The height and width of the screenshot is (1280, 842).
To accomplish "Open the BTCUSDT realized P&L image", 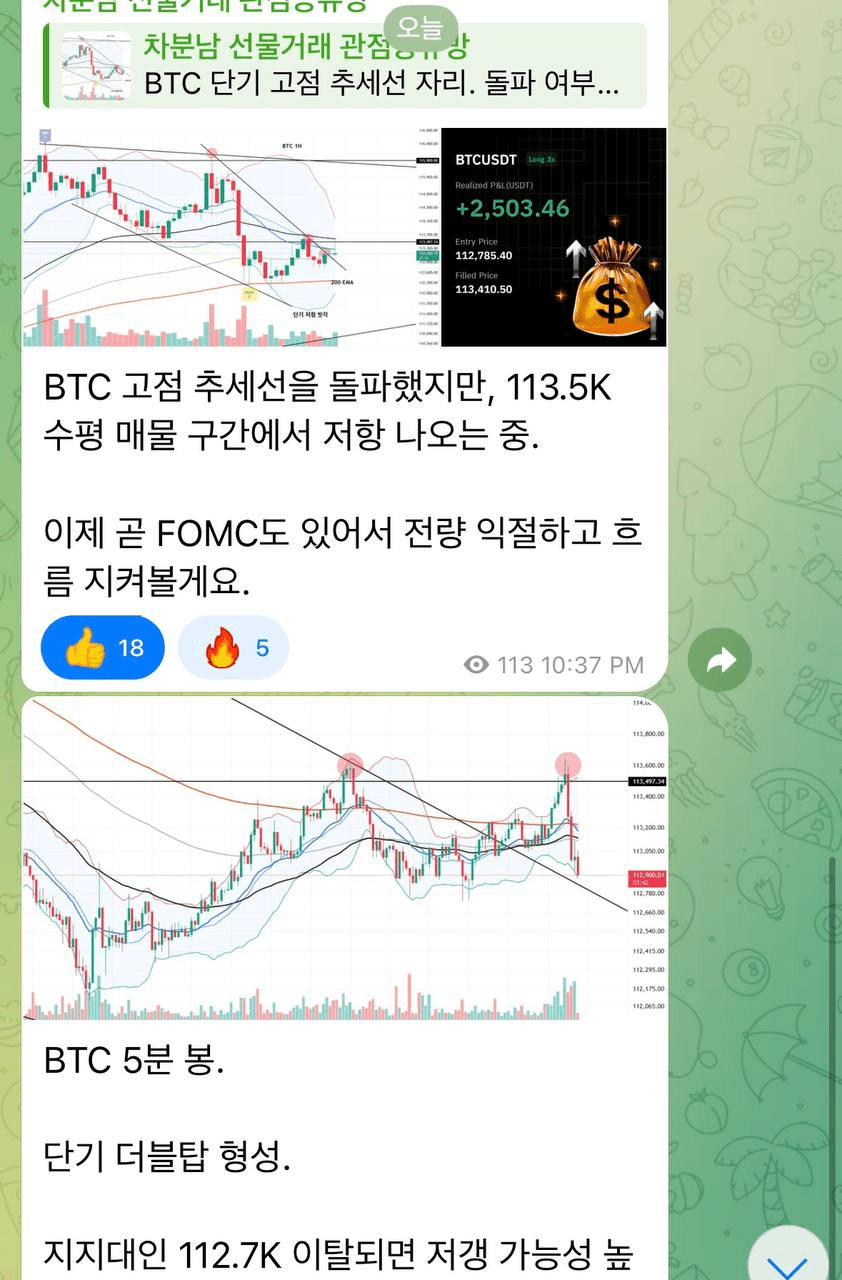I will coord(554,237).
